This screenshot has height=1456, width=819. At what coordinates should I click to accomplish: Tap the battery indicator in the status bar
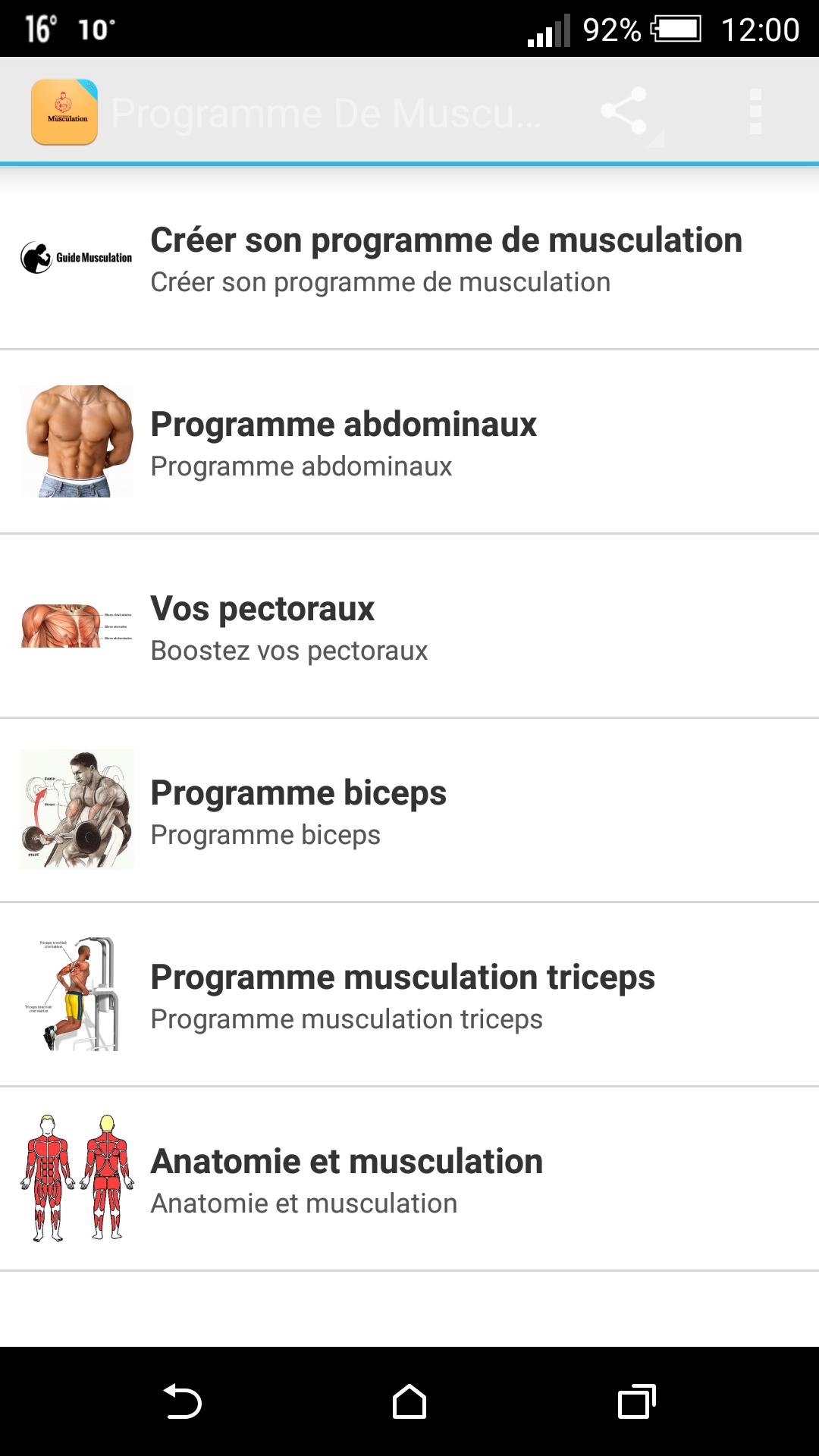(x=673, y=30)
